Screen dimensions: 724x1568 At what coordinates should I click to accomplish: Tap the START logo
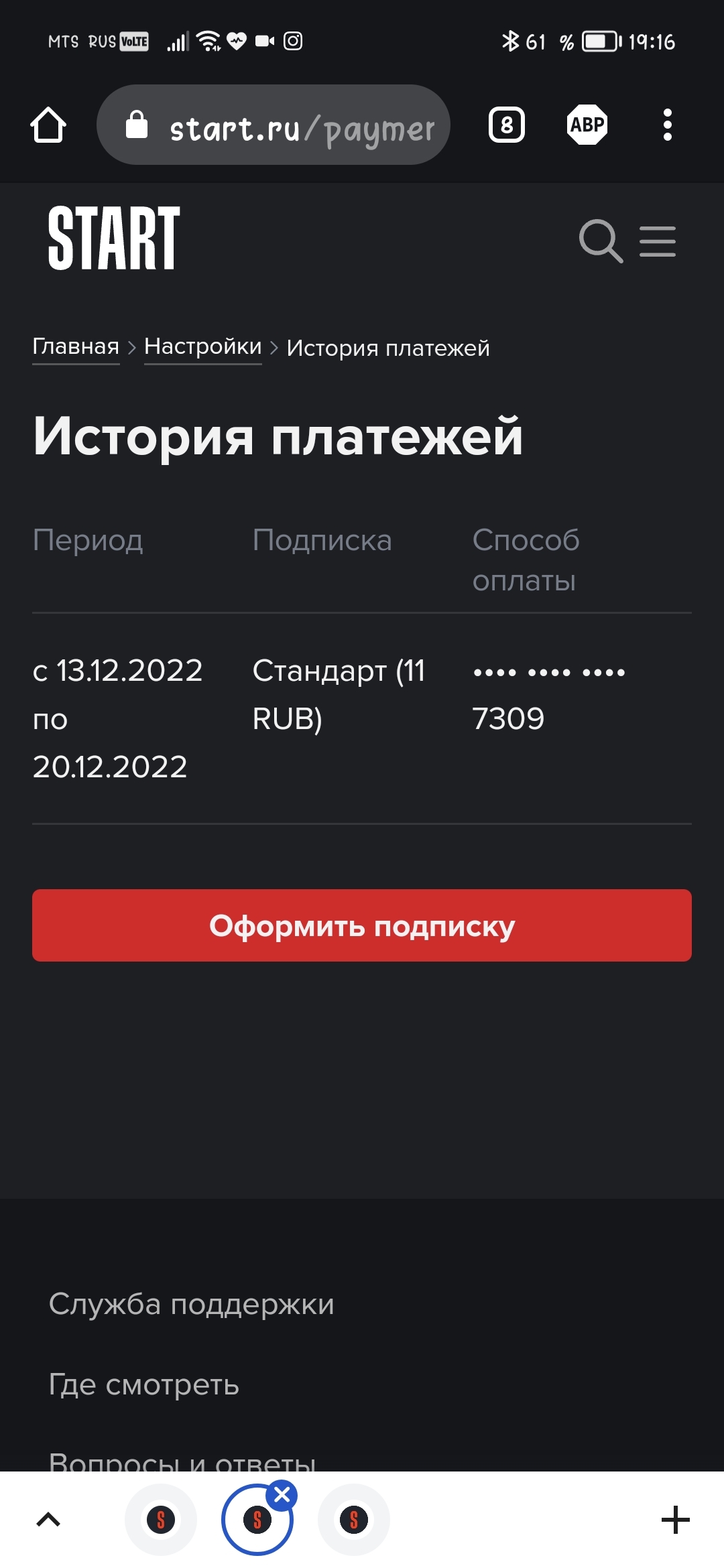114,239
